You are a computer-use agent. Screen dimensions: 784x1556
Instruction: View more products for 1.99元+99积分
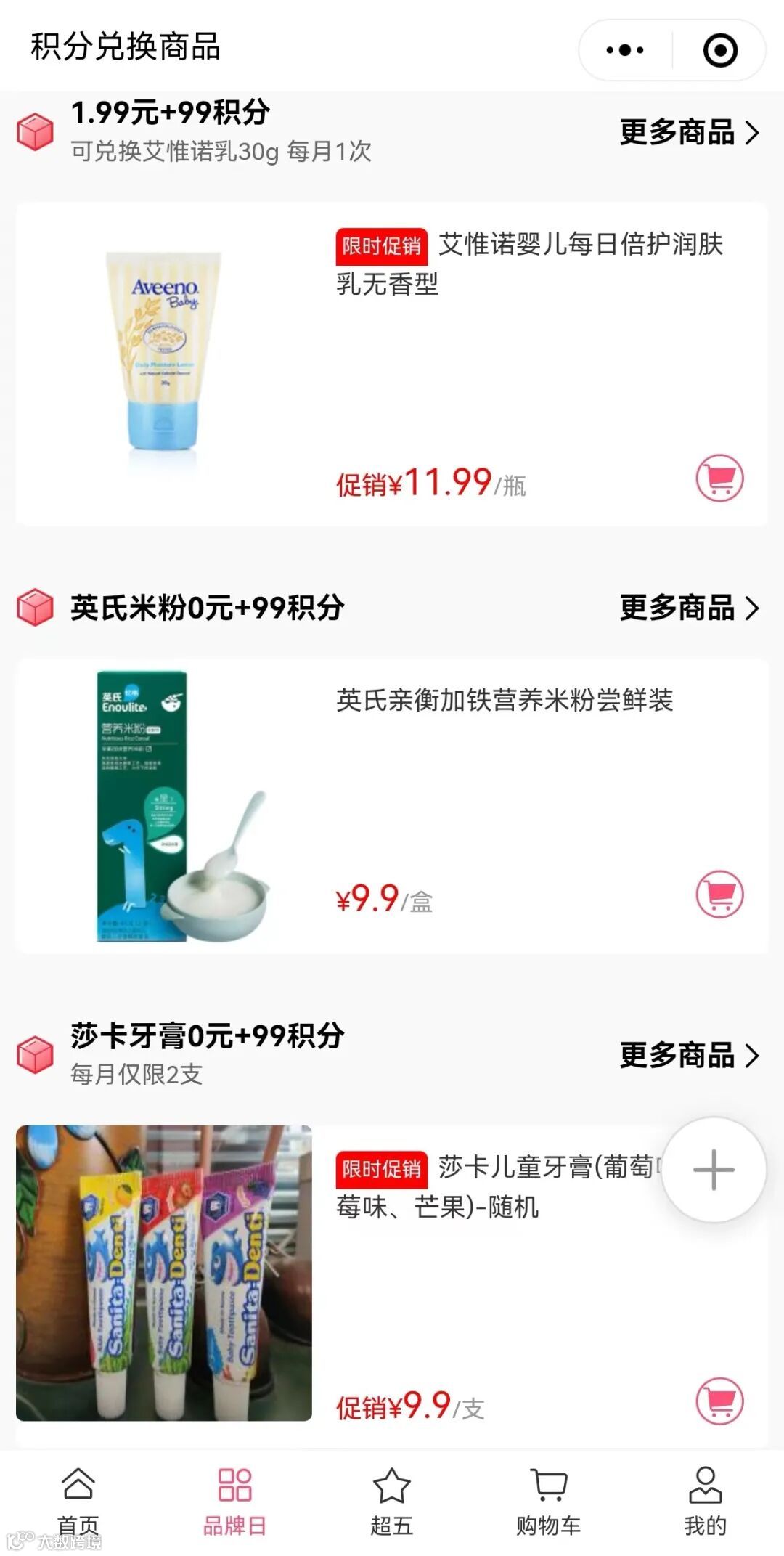[x=688, y=132]
